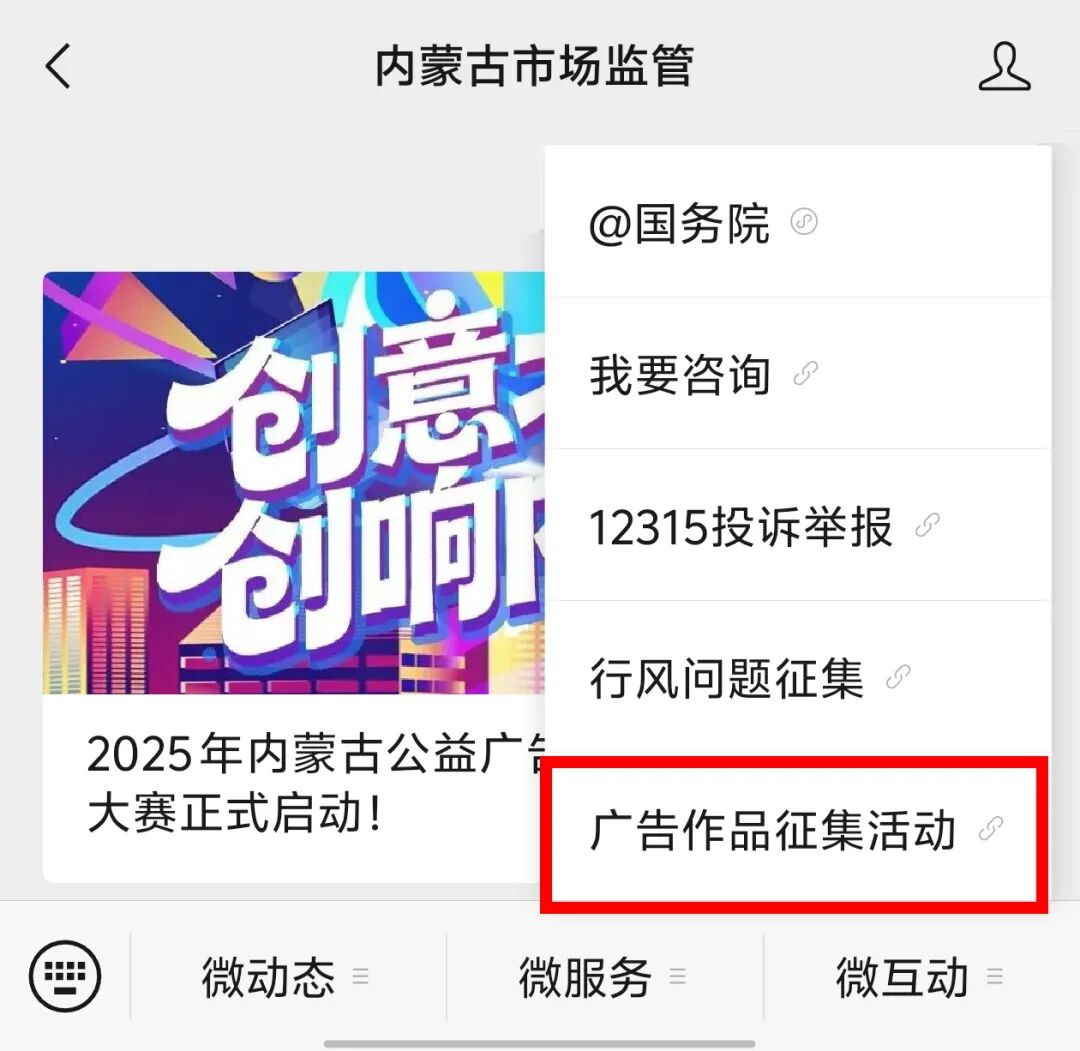Open the account profile icon
This screenshot has width=1080, height=1051.
(1003, 67)
